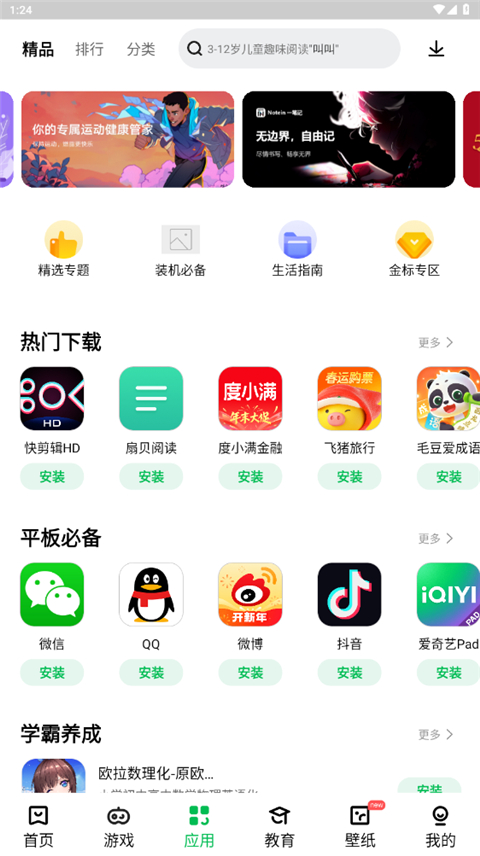This screenshot has height=856, width=480.
Task: Open the 我的 tab
Action: click(440, 827)
